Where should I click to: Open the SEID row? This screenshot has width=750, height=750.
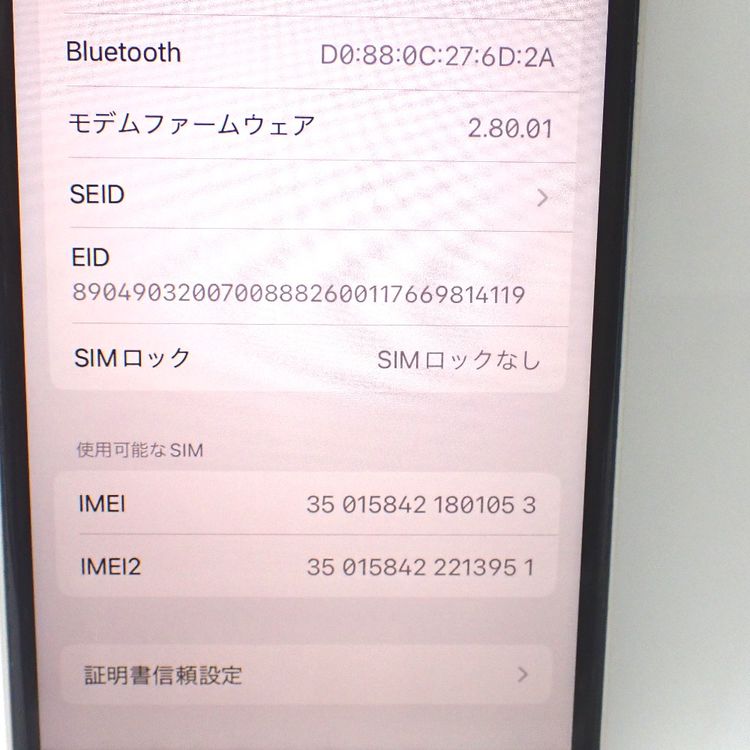point(310,195)
